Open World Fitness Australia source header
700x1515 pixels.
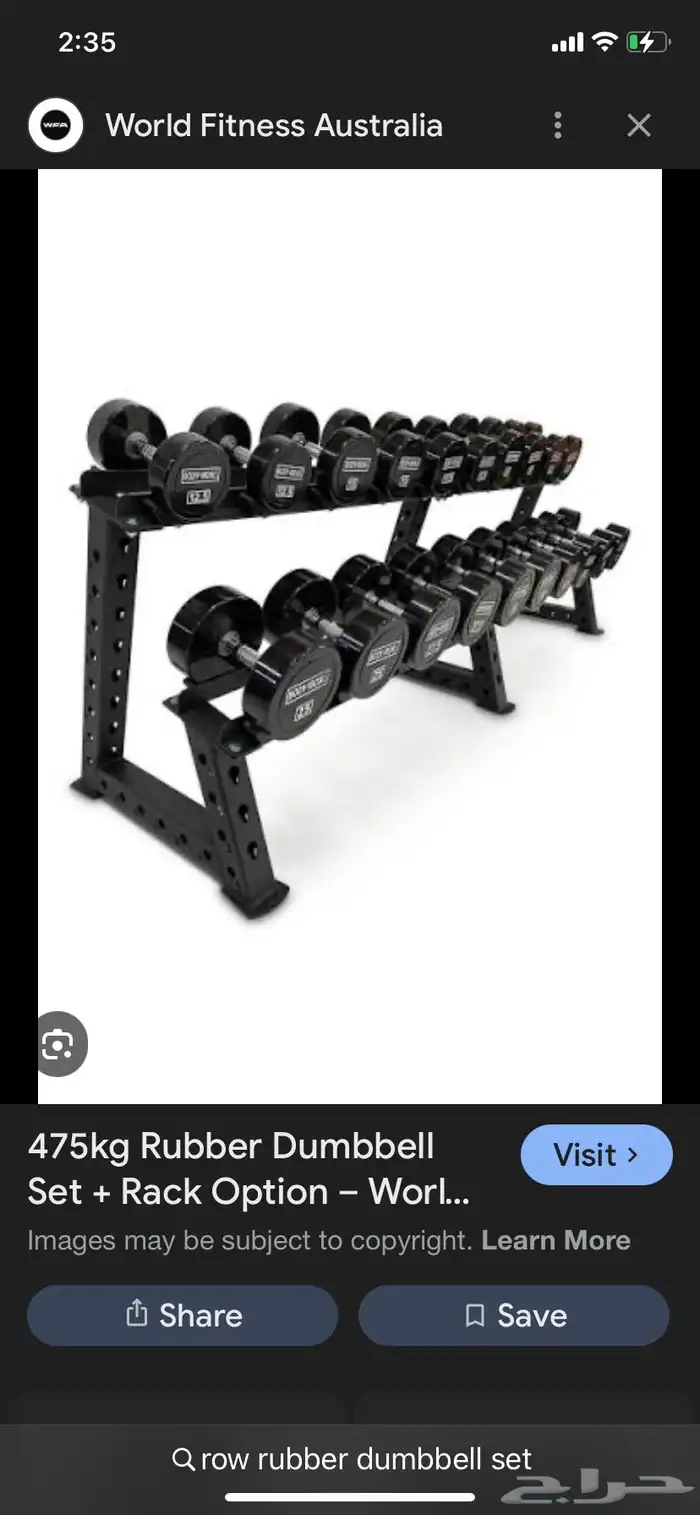pyautogui.click(x=273, y=125)
